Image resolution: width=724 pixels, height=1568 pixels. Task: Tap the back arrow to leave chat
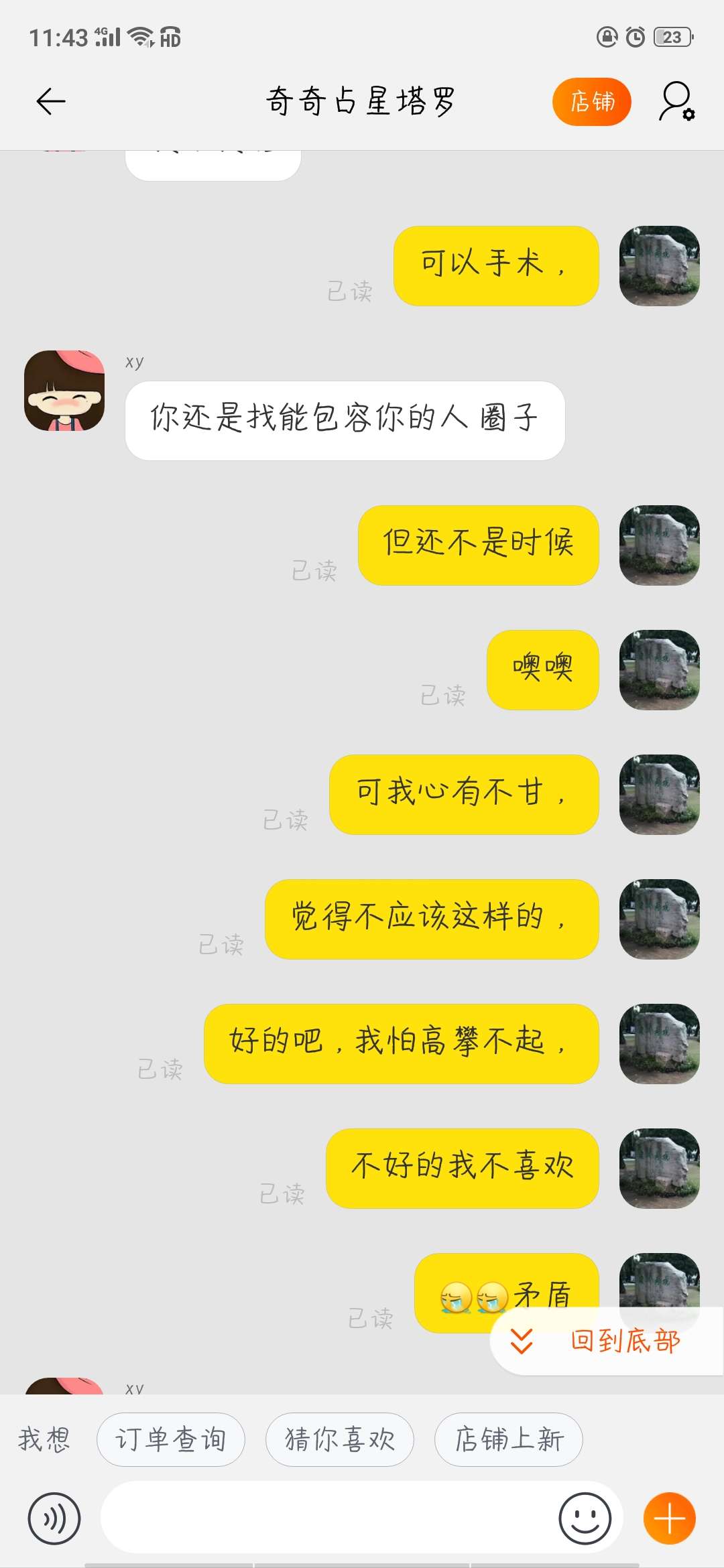(48, 101)
